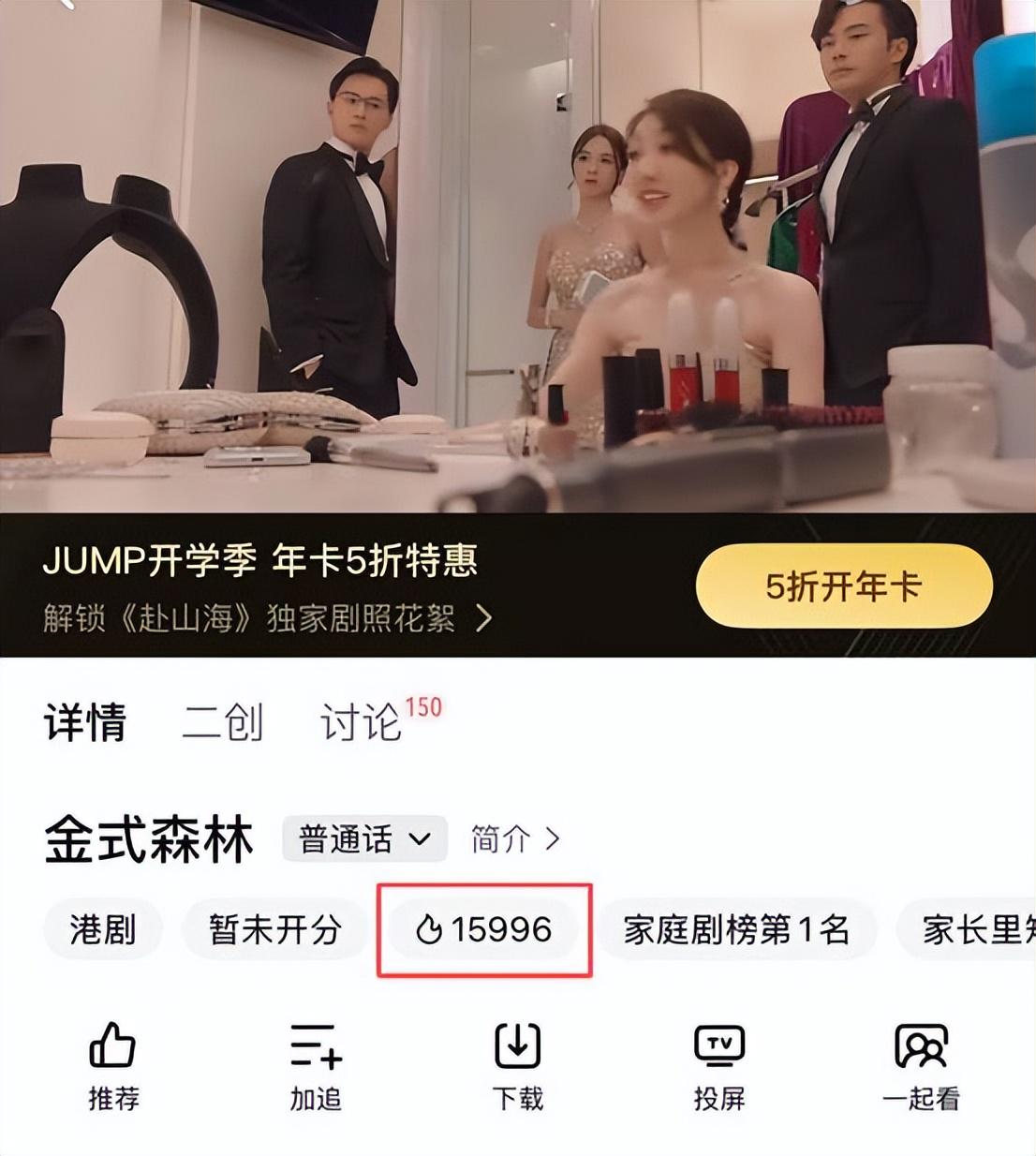Viewport: 1036px width, 1156px height.
Task: Start 一起看 watch together
Action: coord(921,1065)
